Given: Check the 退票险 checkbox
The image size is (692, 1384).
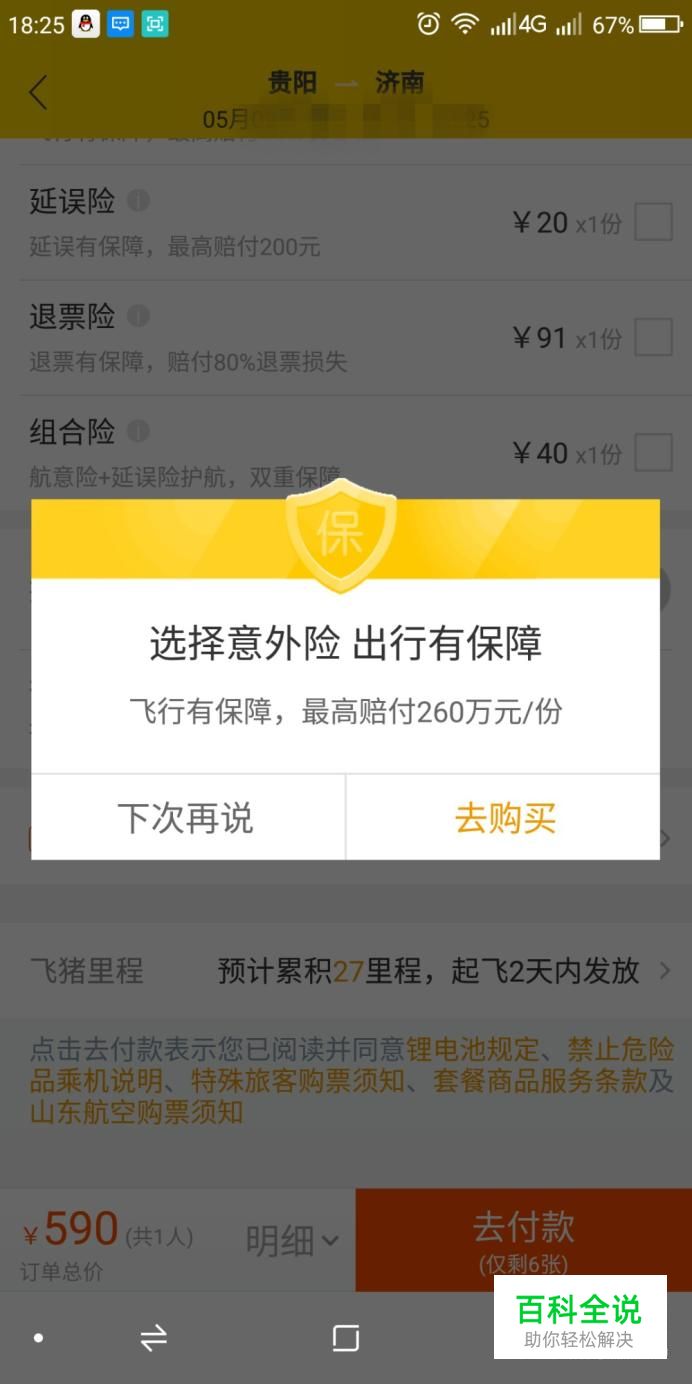Looking at the screenshot, I should pyautogui.click(x=654, y=337).
